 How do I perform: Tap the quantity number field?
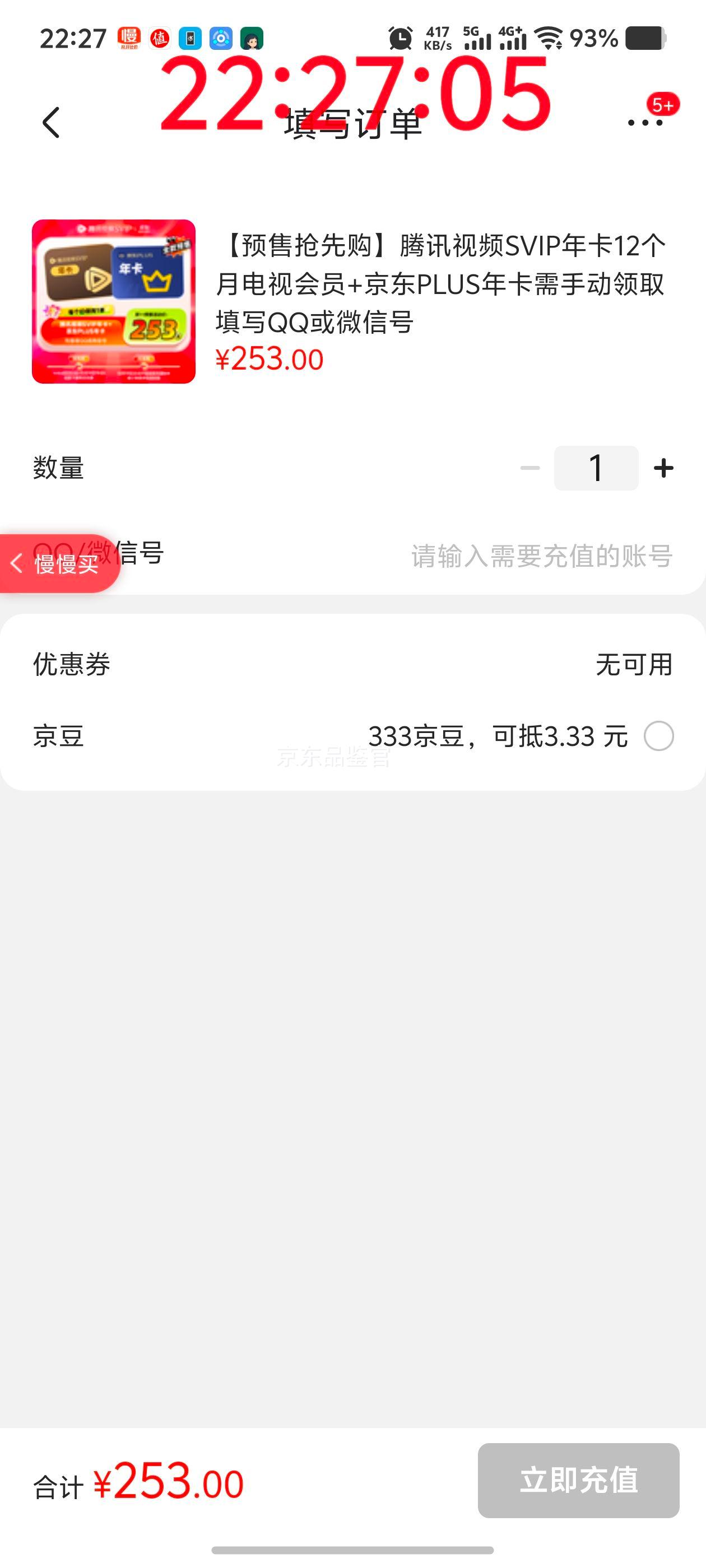(596, 468)
